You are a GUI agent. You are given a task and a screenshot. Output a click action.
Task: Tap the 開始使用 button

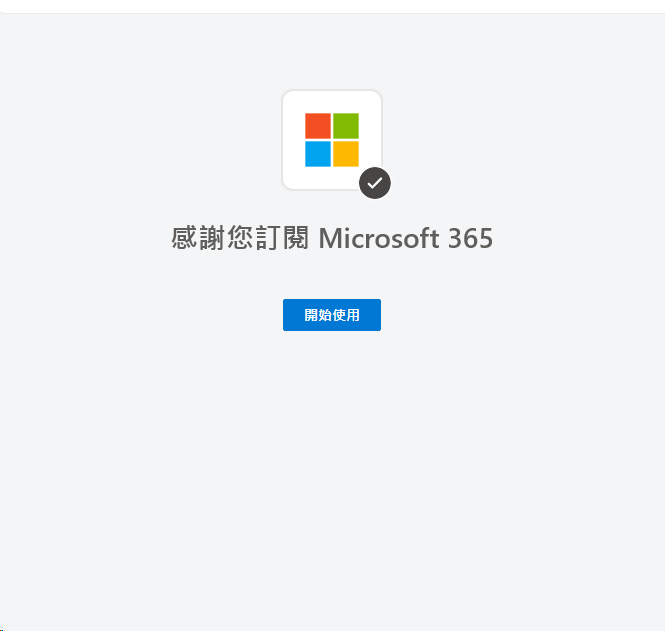click(x=331, y=315)
